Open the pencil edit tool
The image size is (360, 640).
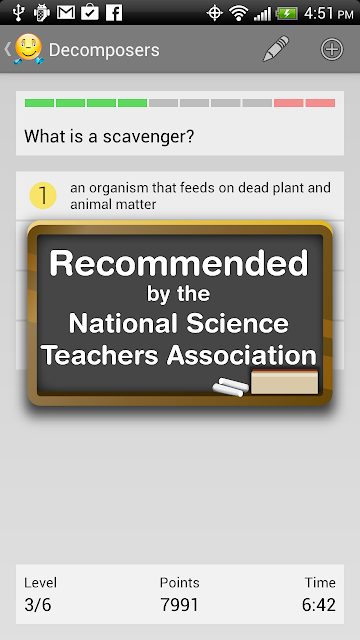(x=276, y=49)
